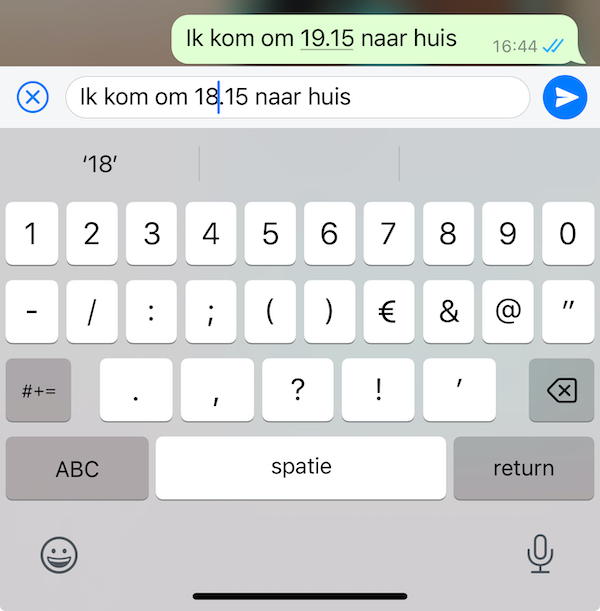
Task: Open the emoji keyboard
Action: click(60, 554)
